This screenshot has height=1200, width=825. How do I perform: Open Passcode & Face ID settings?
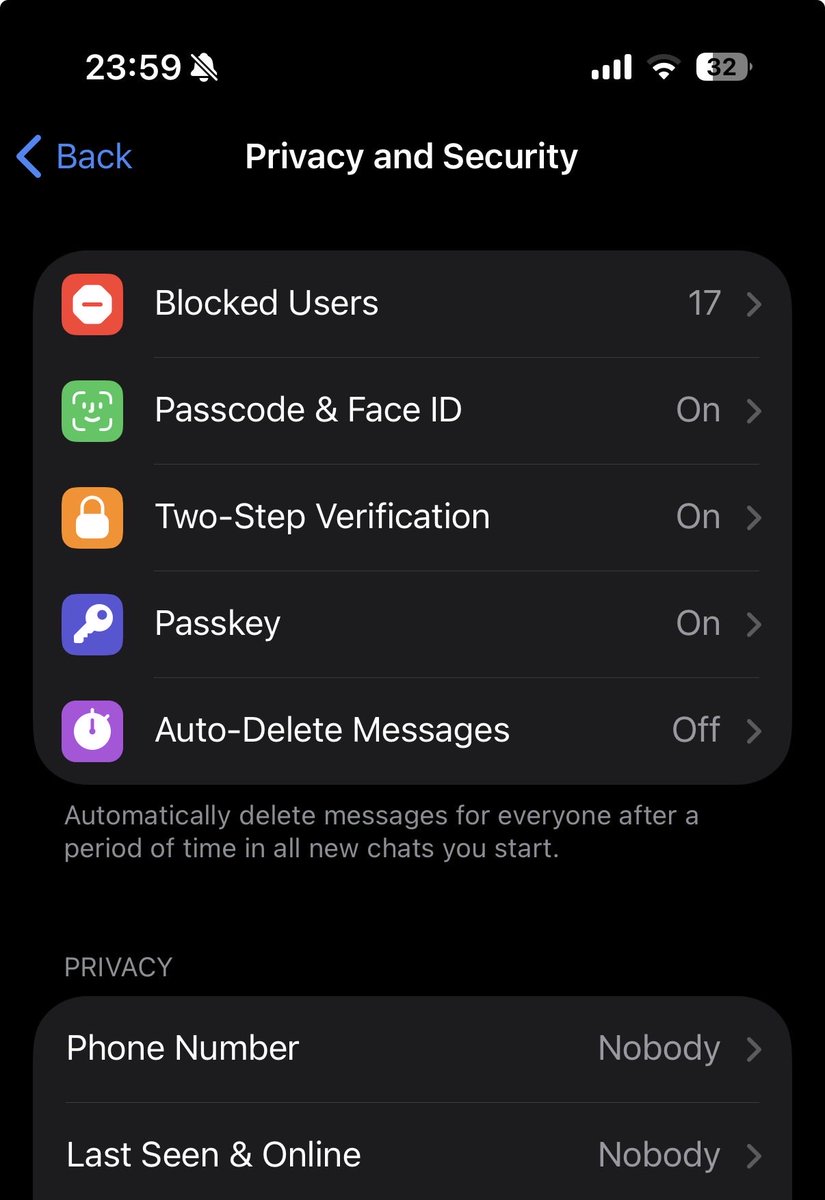410,410
